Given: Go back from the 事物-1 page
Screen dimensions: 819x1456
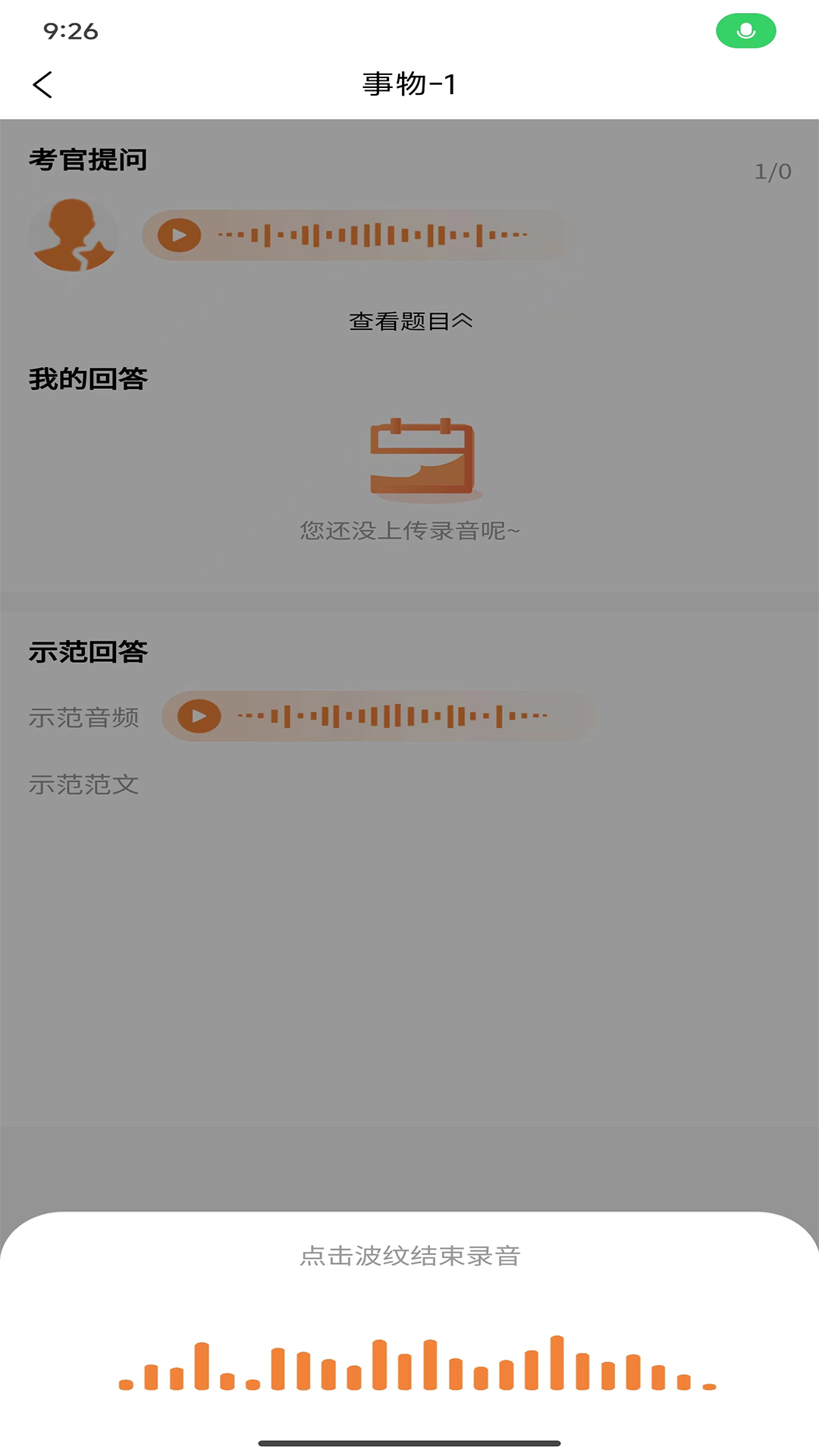Looking at the screenshot, I should [43, 85].
